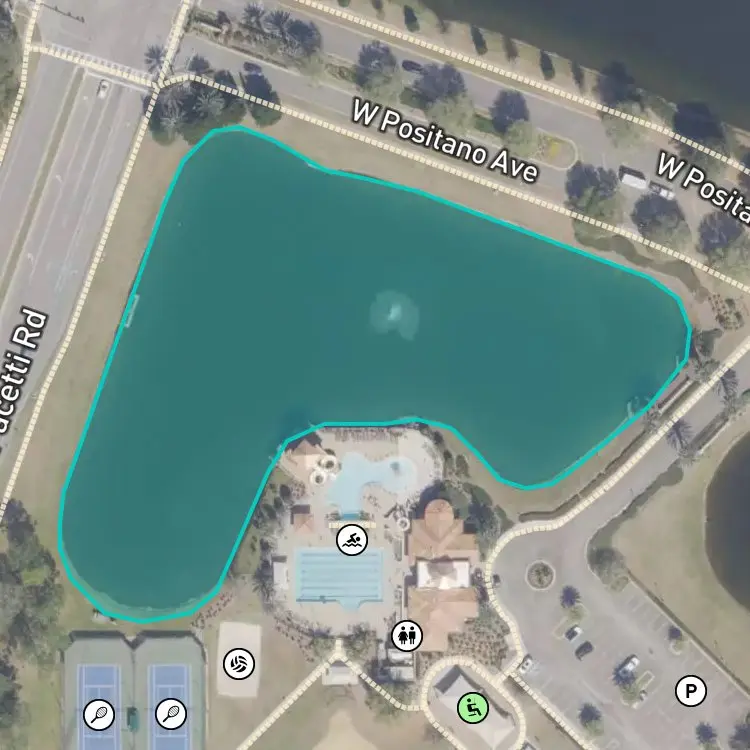Tap the green playground marker
This screenshot has width=750, height=750.
473,708
